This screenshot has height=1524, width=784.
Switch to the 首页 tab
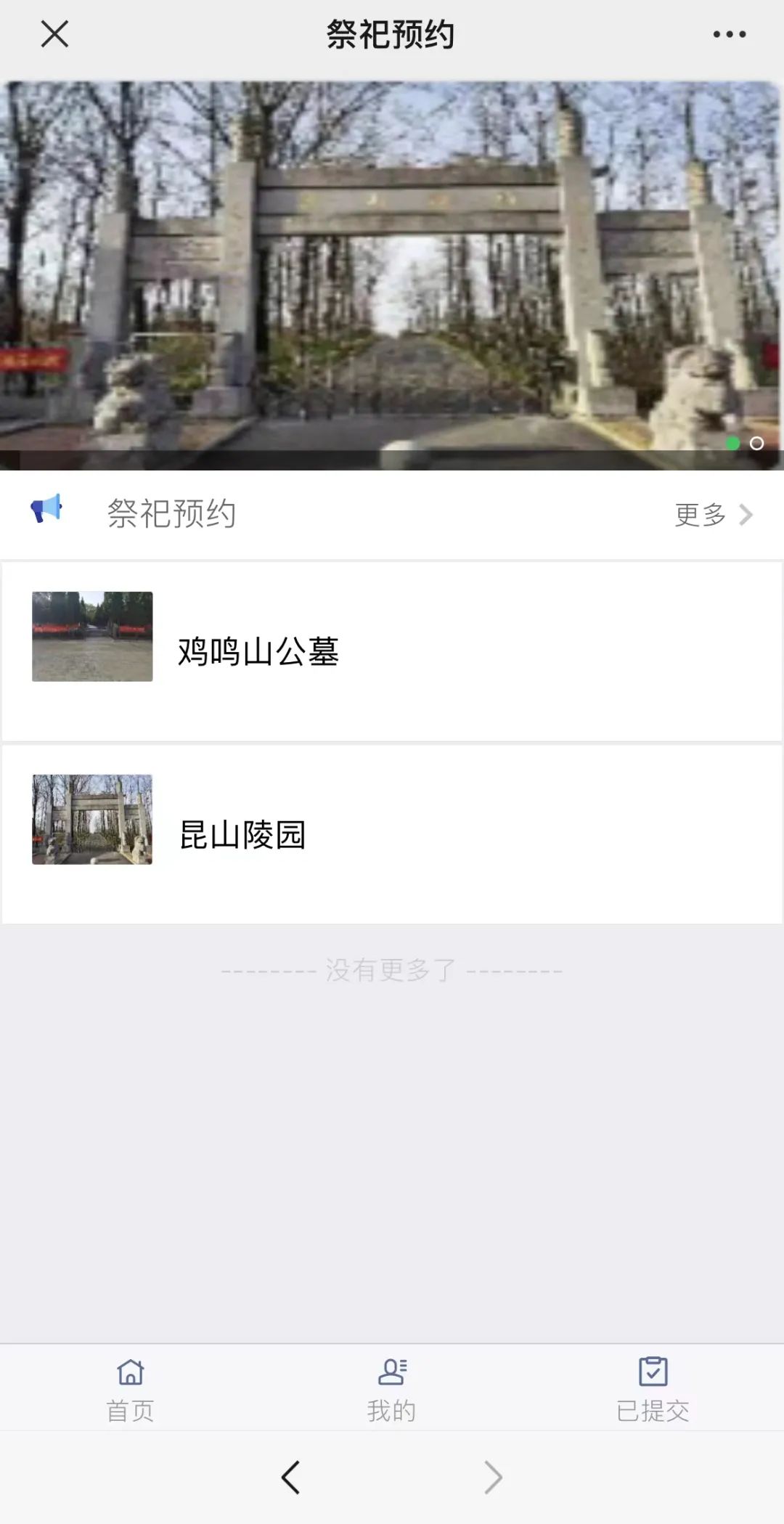pos(131,1389)
